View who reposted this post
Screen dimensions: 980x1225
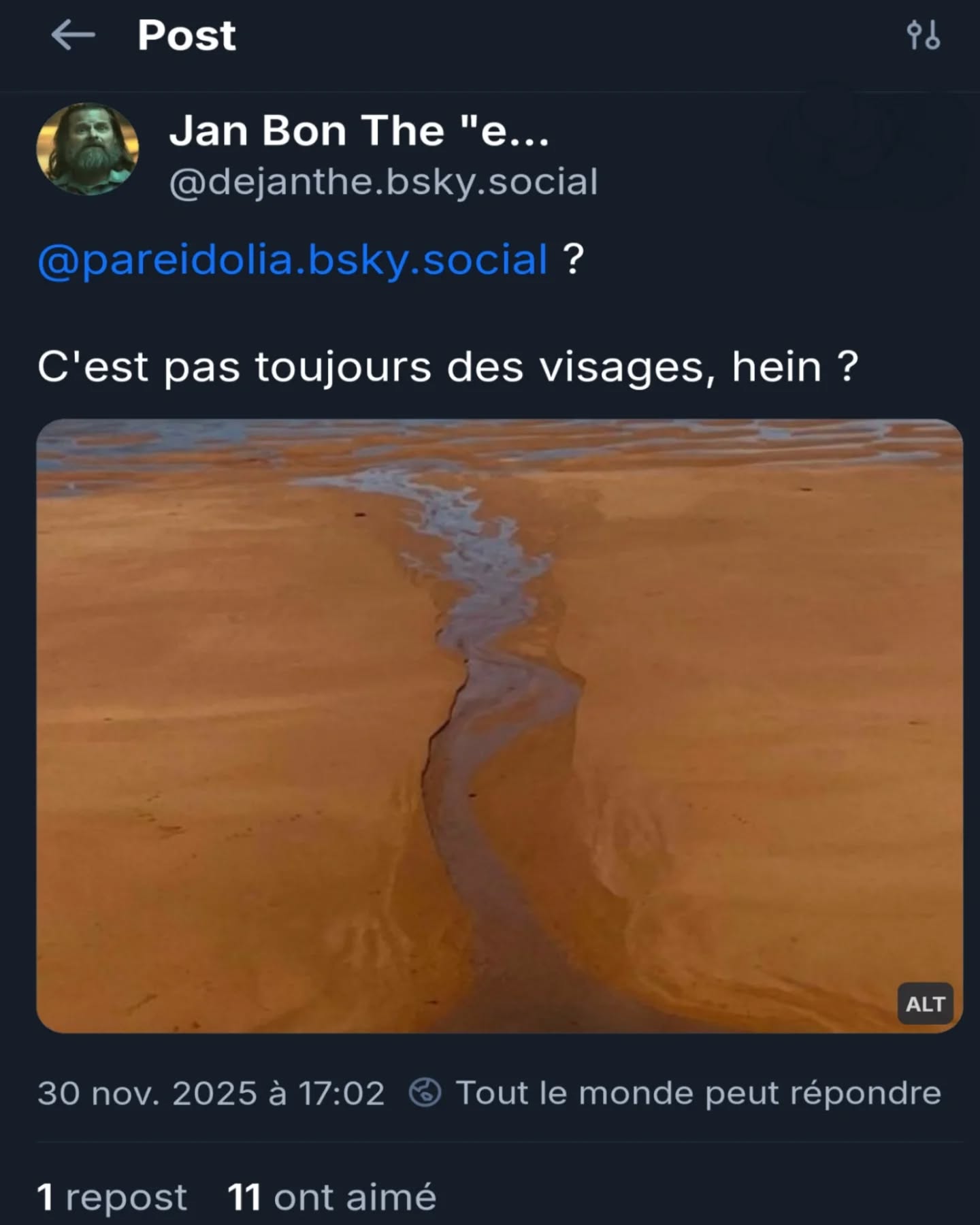(112, 1197)
